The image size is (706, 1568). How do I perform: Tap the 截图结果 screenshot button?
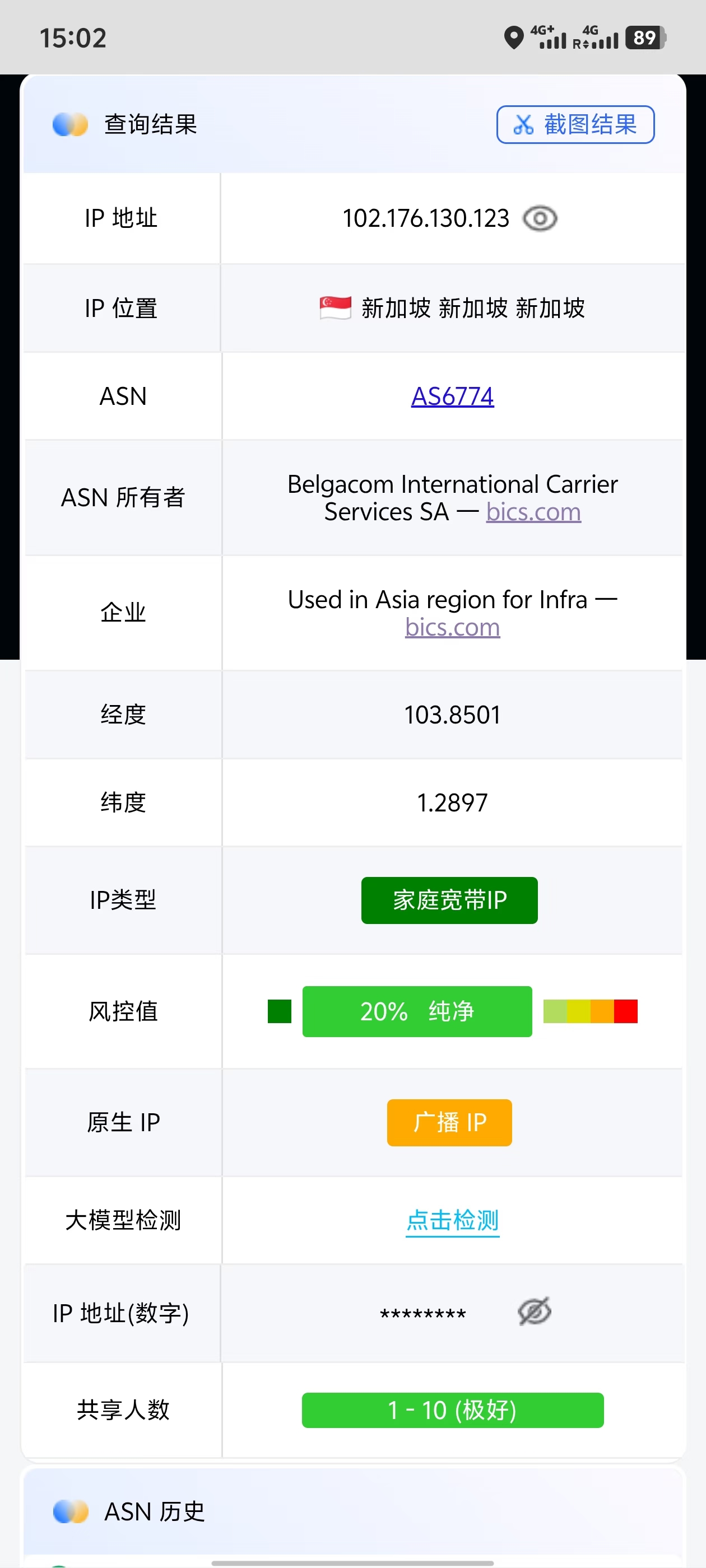(575, 124)
